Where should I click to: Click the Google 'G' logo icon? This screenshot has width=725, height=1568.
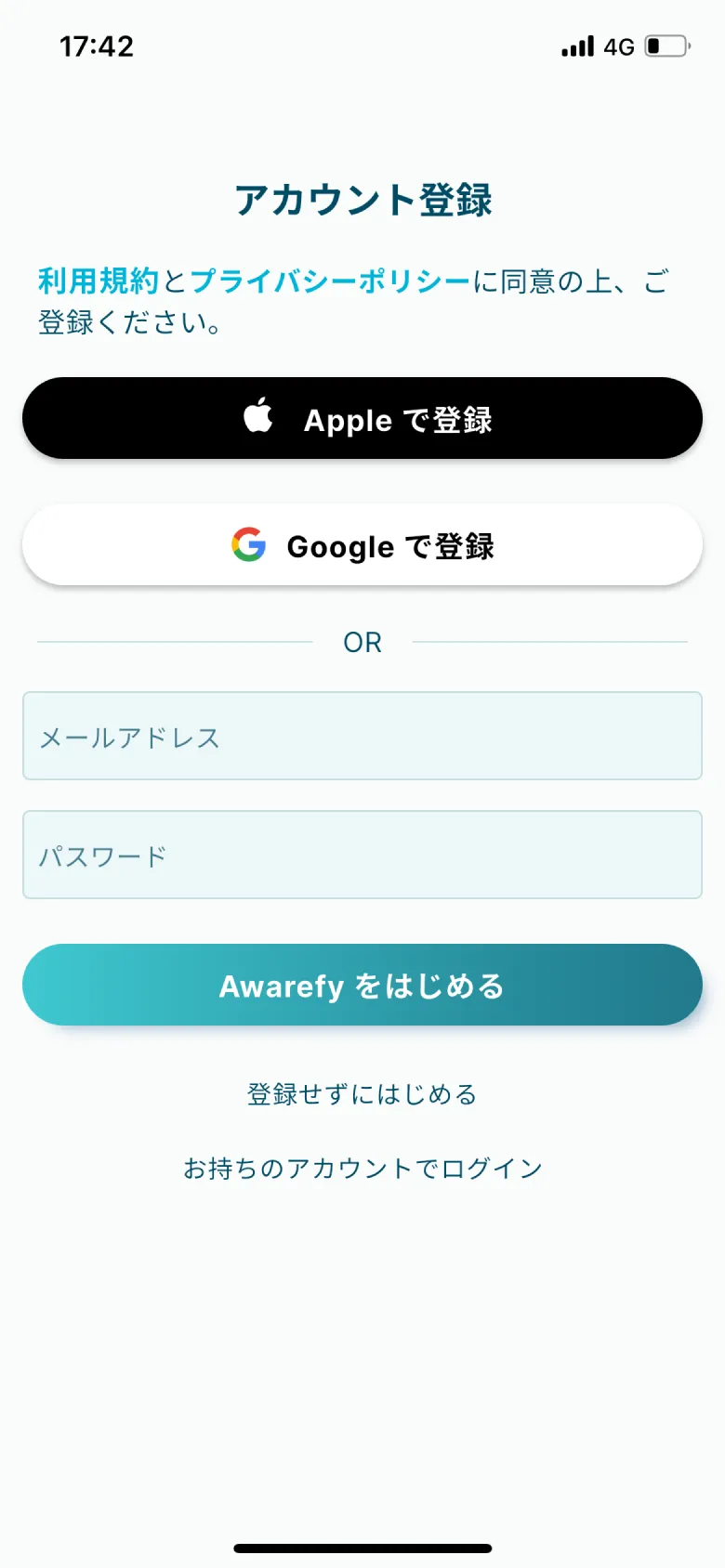[x=247, y=545]
